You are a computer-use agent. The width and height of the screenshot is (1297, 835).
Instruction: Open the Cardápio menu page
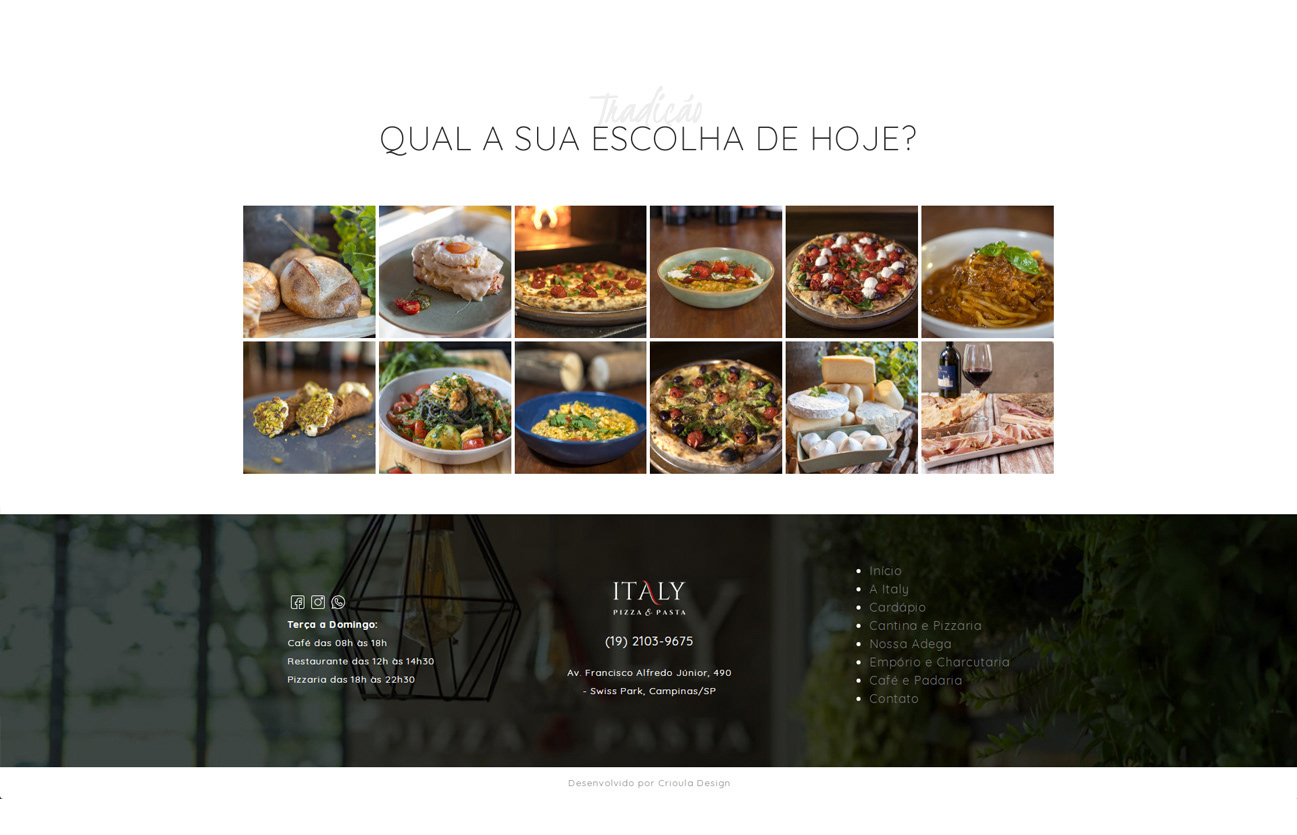[897, 607]
